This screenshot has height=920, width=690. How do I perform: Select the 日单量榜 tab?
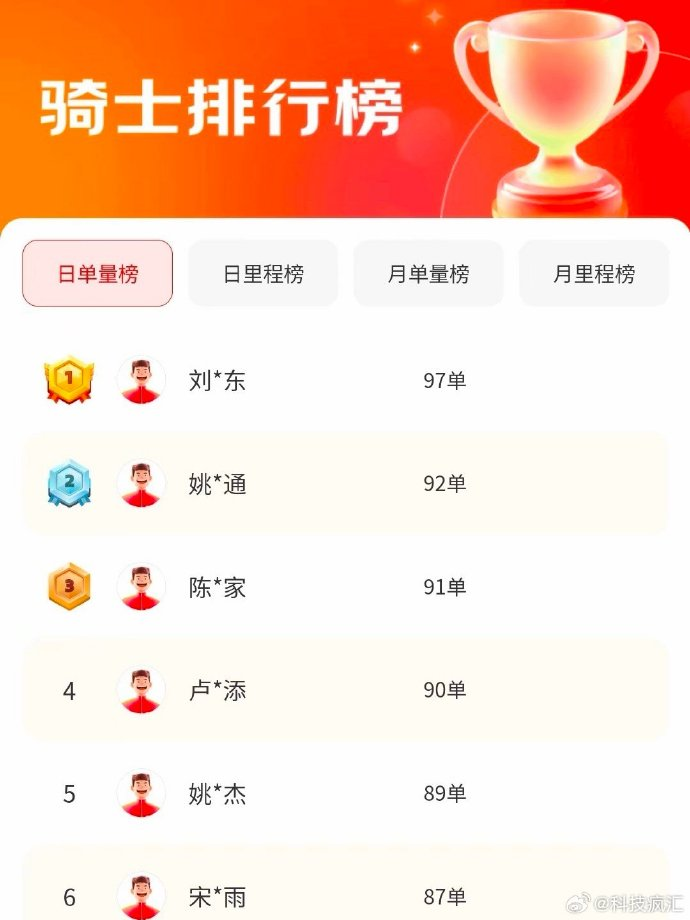click(x=97, y=273)
